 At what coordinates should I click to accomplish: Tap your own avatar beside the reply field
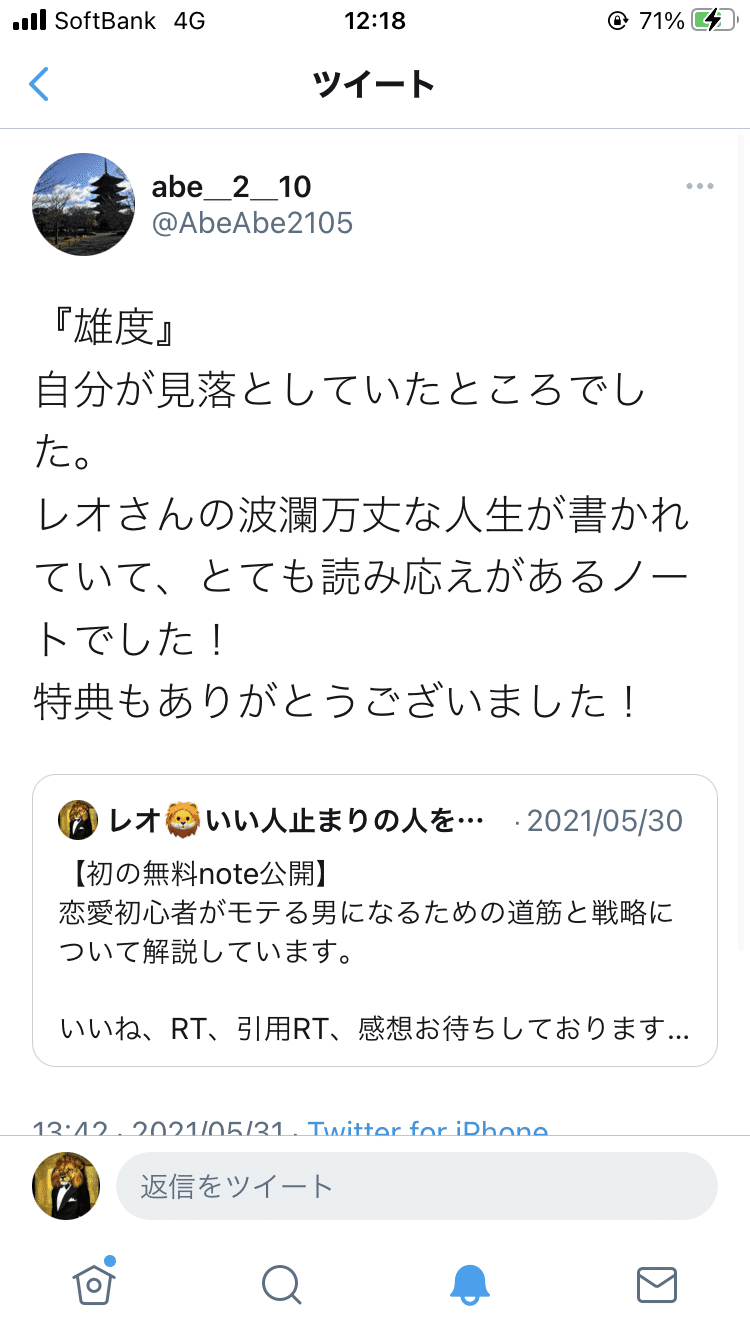pos(65,1185)
